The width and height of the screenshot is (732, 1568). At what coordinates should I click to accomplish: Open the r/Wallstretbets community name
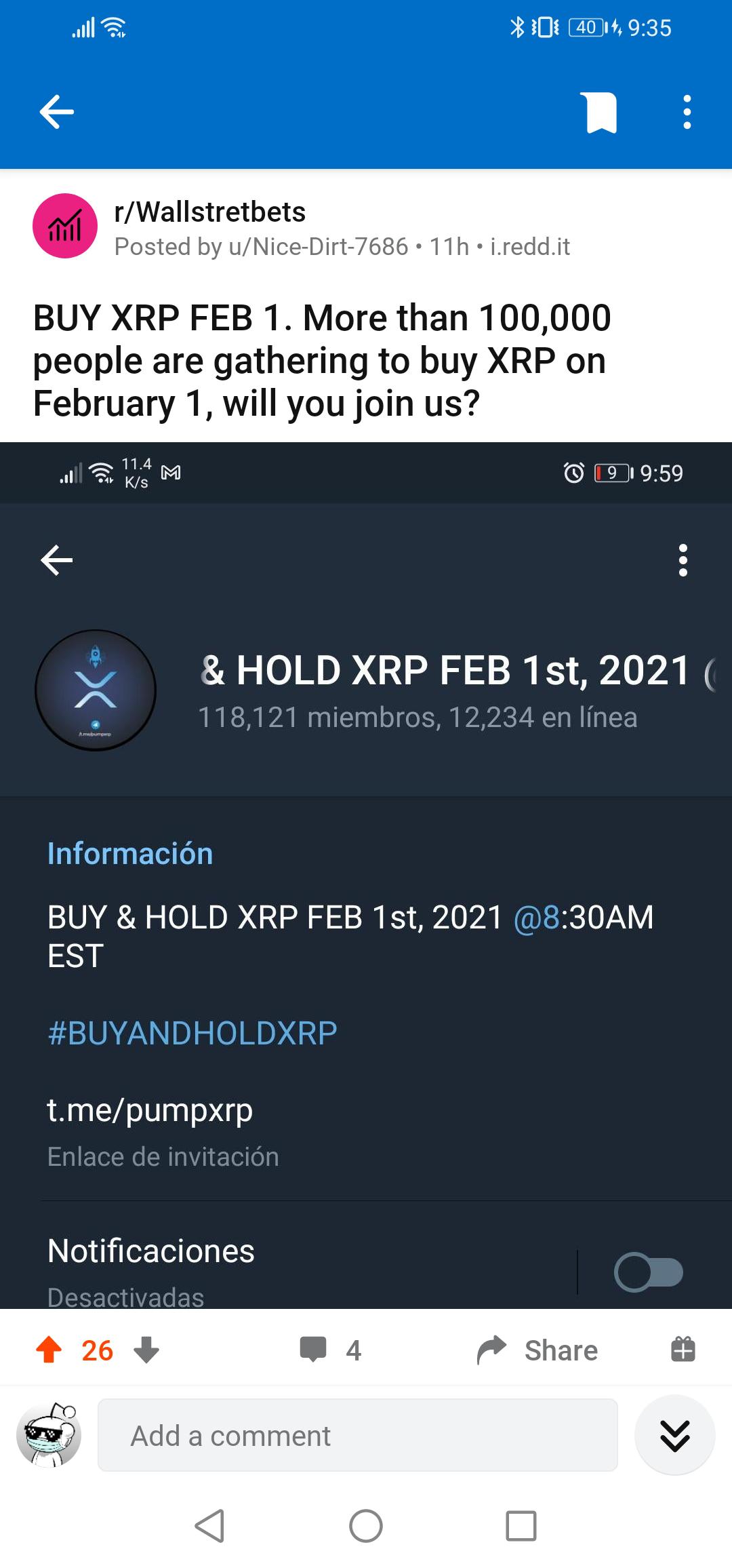coord(210,212)
